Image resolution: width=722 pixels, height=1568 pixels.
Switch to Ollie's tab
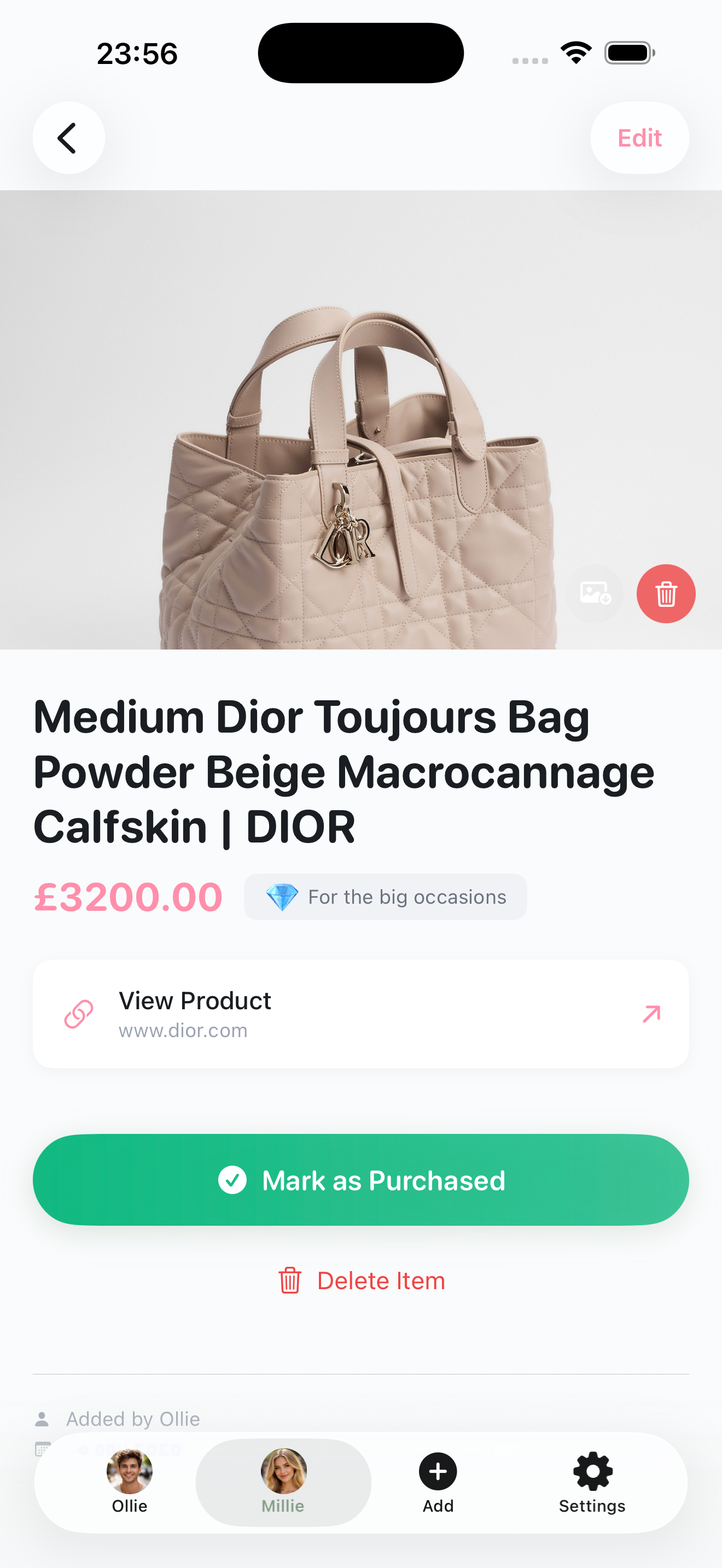tap(129, 1482)
